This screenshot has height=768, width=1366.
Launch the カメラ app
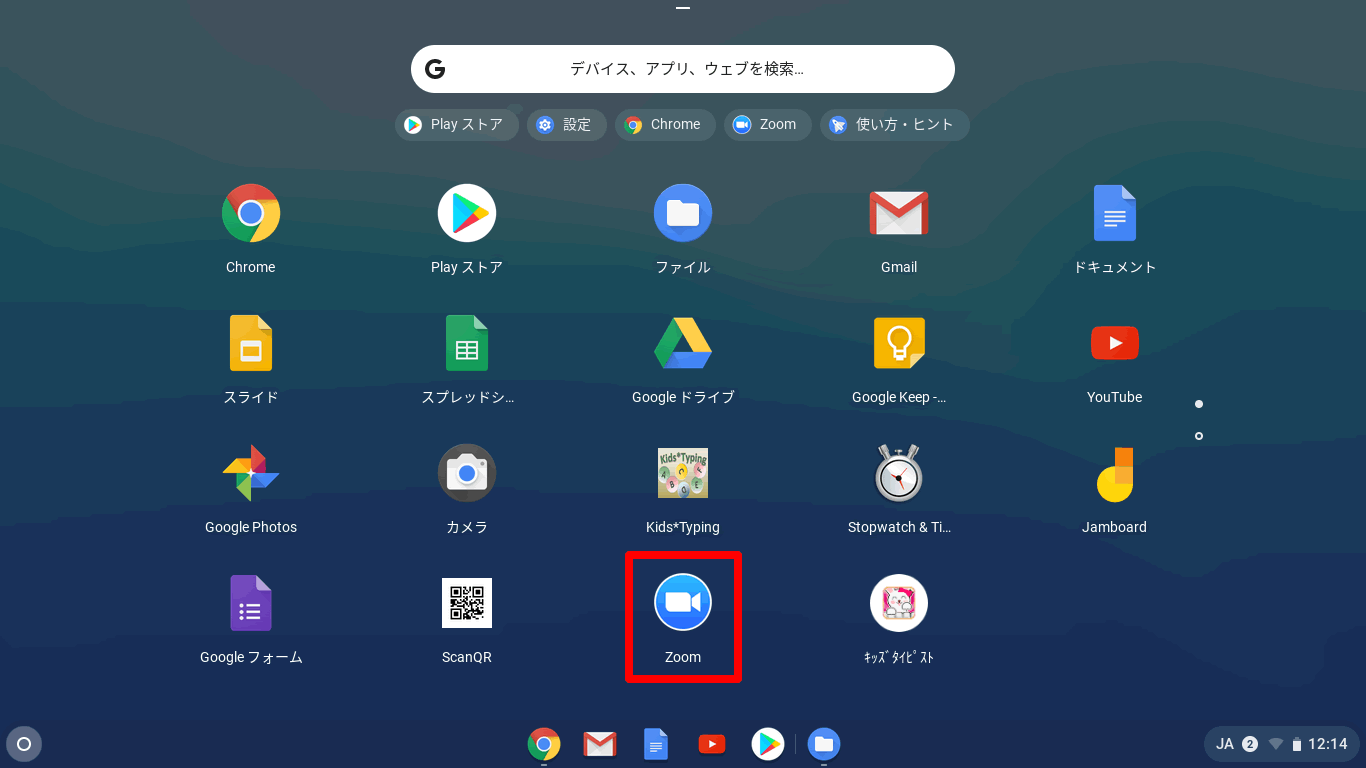[467, 473]
